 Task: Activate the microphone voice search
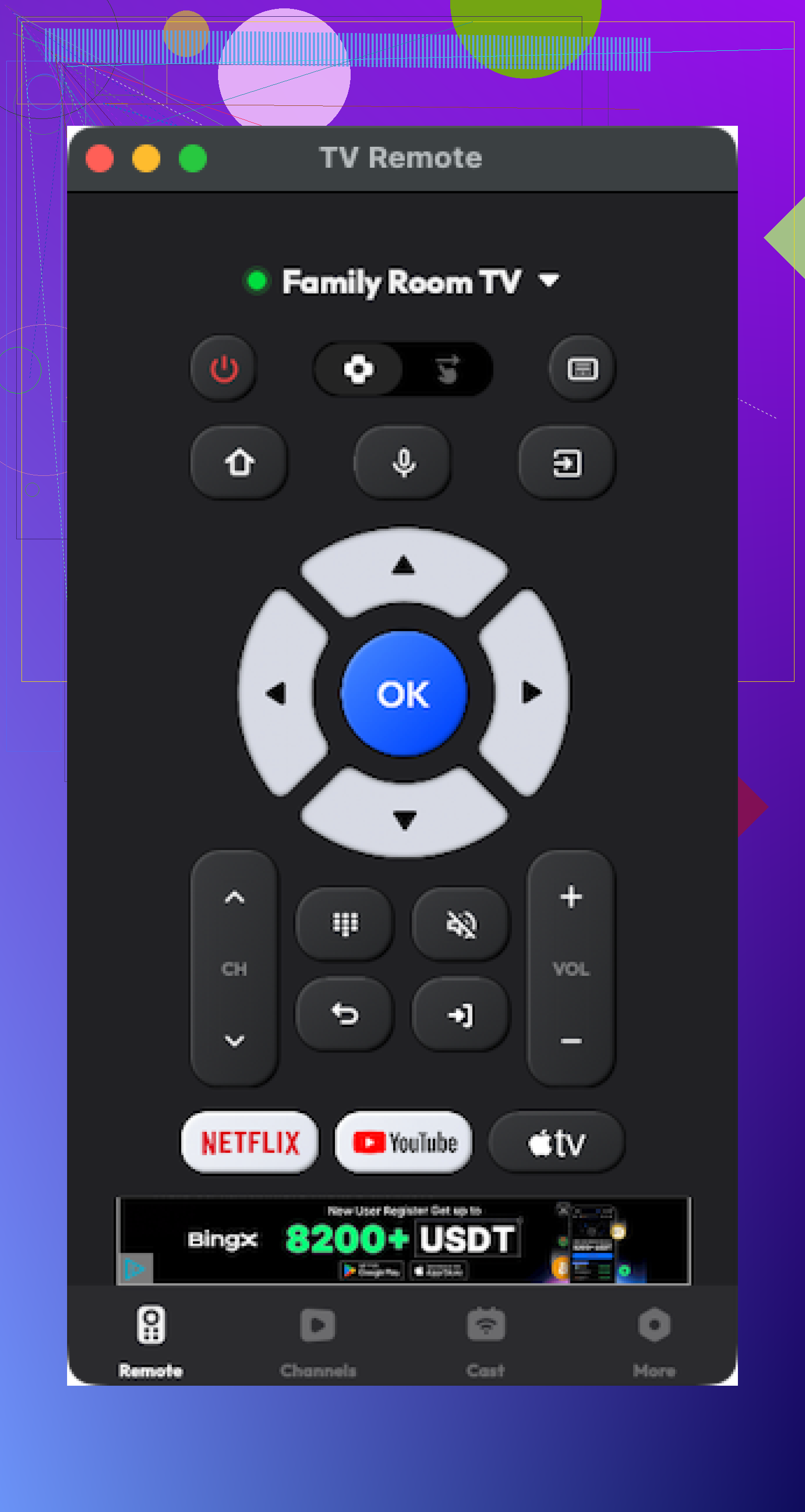(x=403, y=463)
